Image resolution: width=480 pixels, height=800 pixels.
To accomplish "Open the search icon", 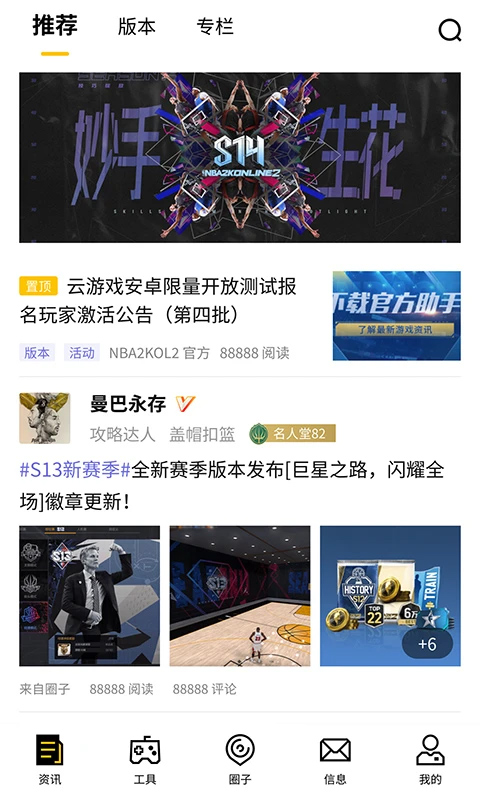I will coord(449,30).
